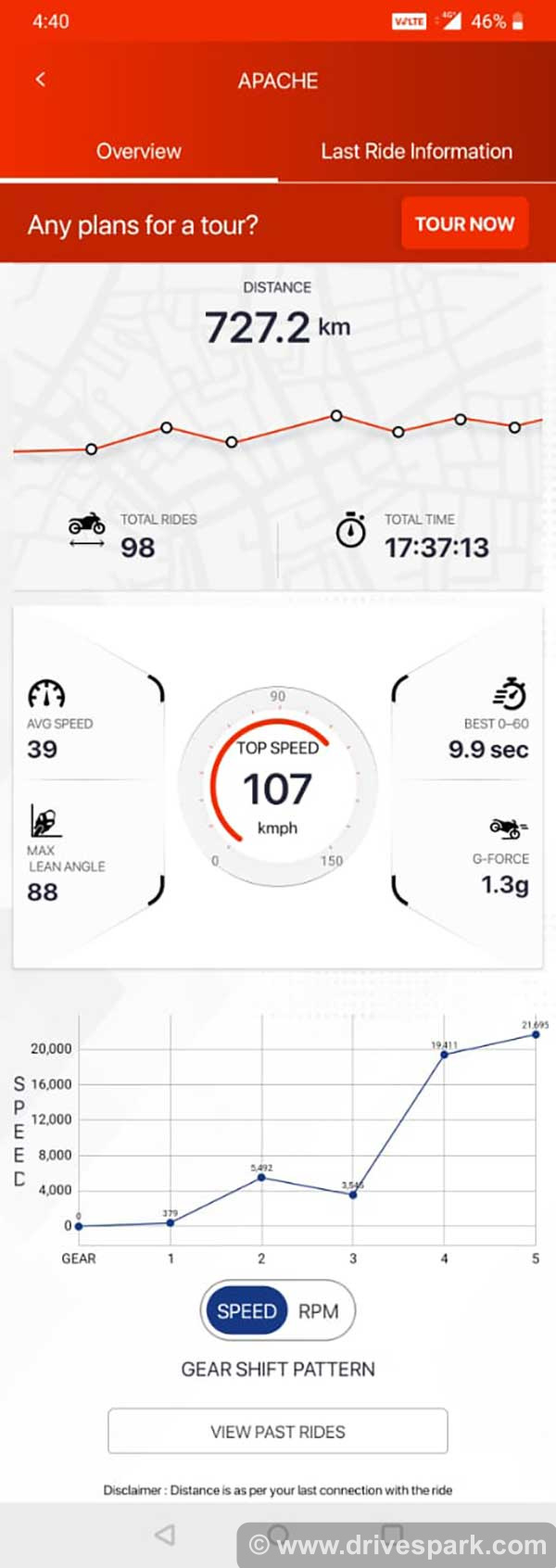556x1568 pixels.
Task: Select the Overview tab
Action: (139, 151)
